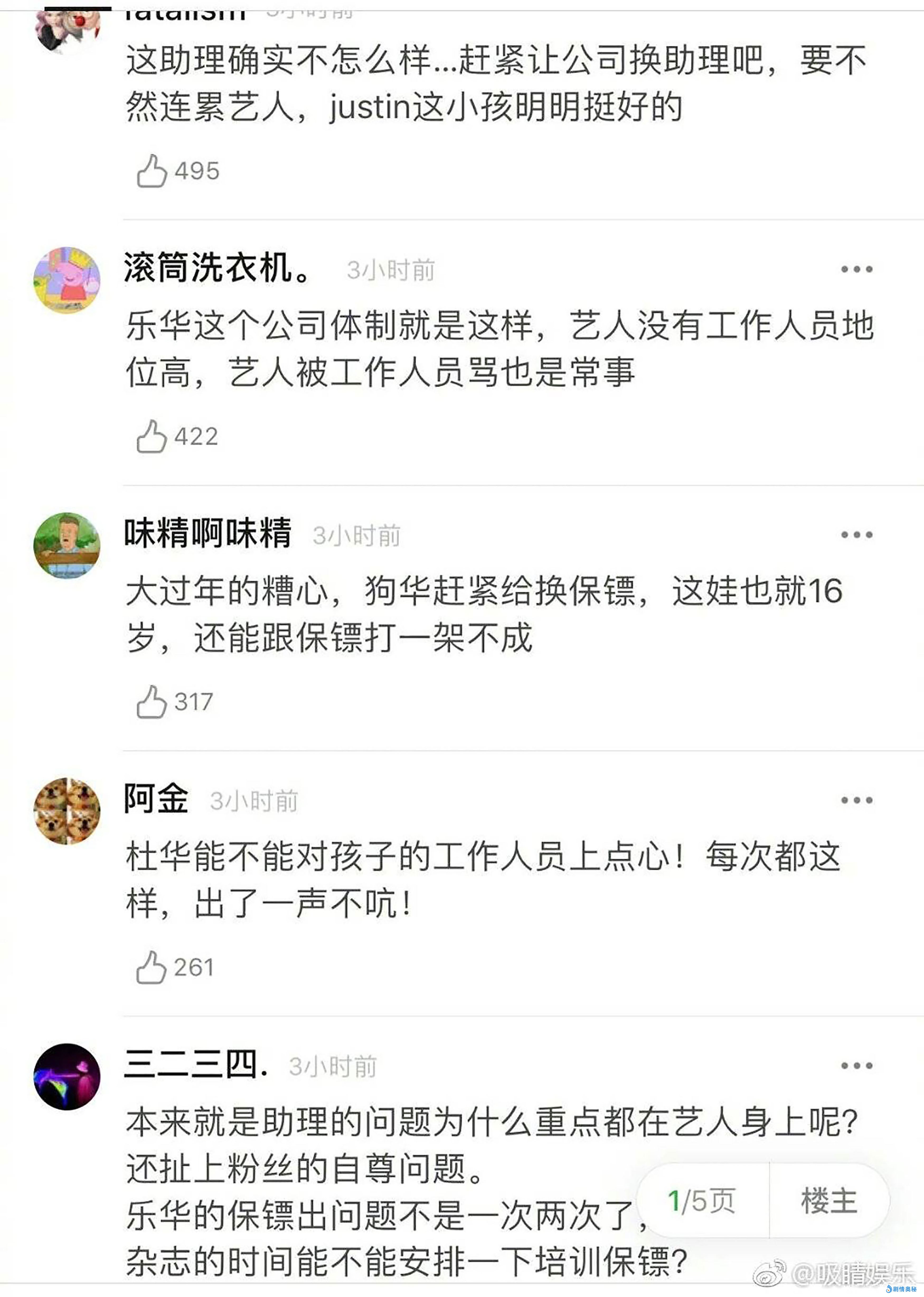Image resolution: width=924 pixels, height=1297 pixels.
Task: Open username 滚筒洗衣机。
Action: (217, 268)
